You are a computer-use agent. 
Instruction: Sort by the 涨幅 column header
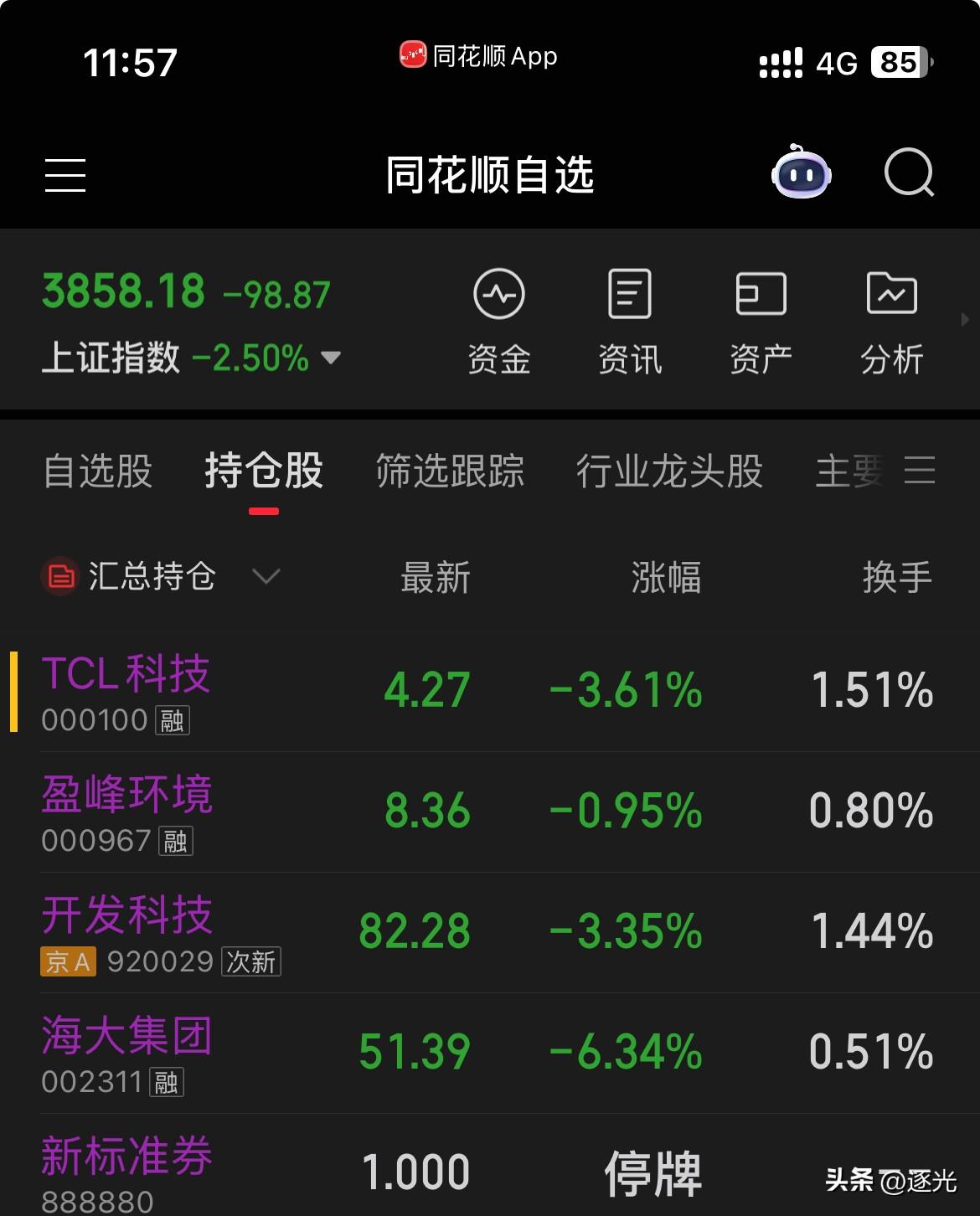coord(668,578)
